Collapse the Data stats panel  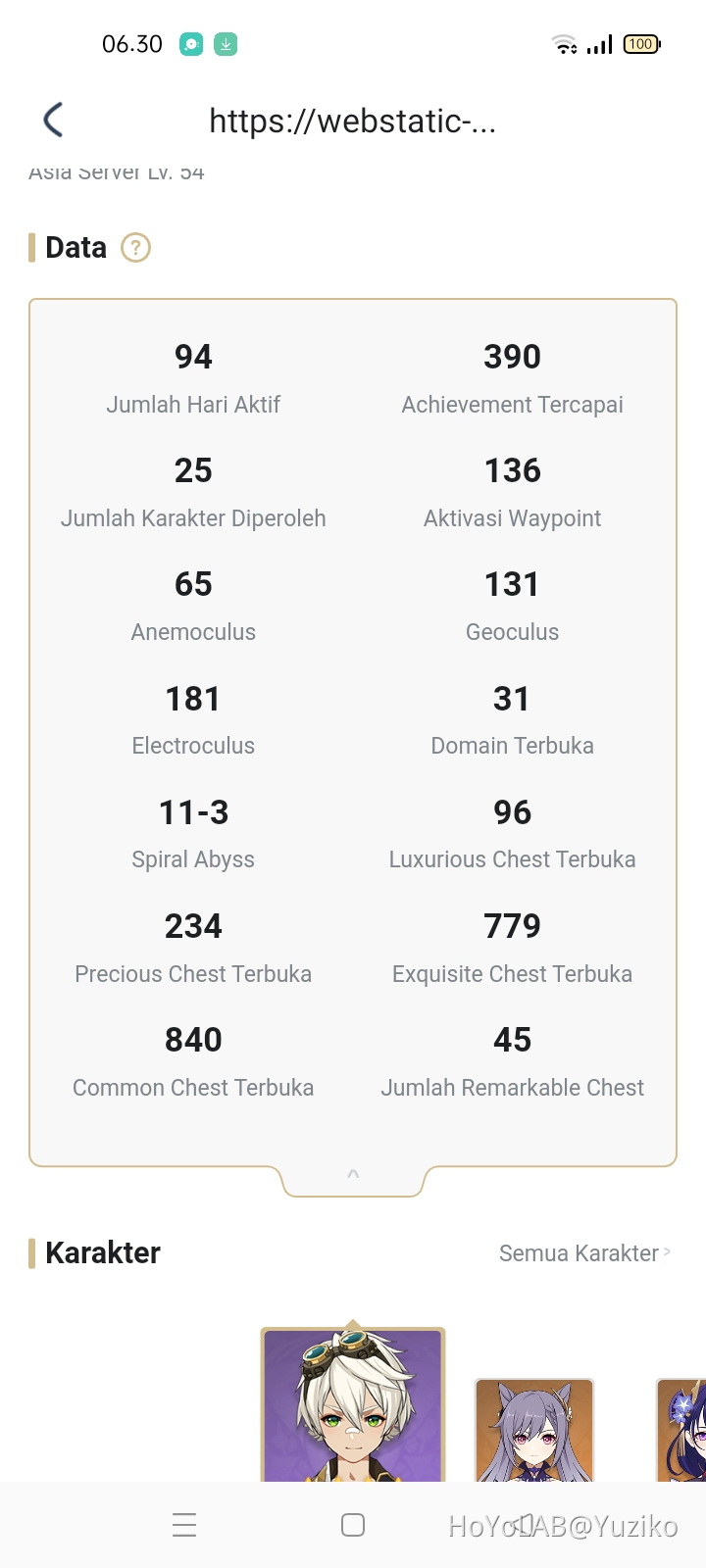point(353,1175)
